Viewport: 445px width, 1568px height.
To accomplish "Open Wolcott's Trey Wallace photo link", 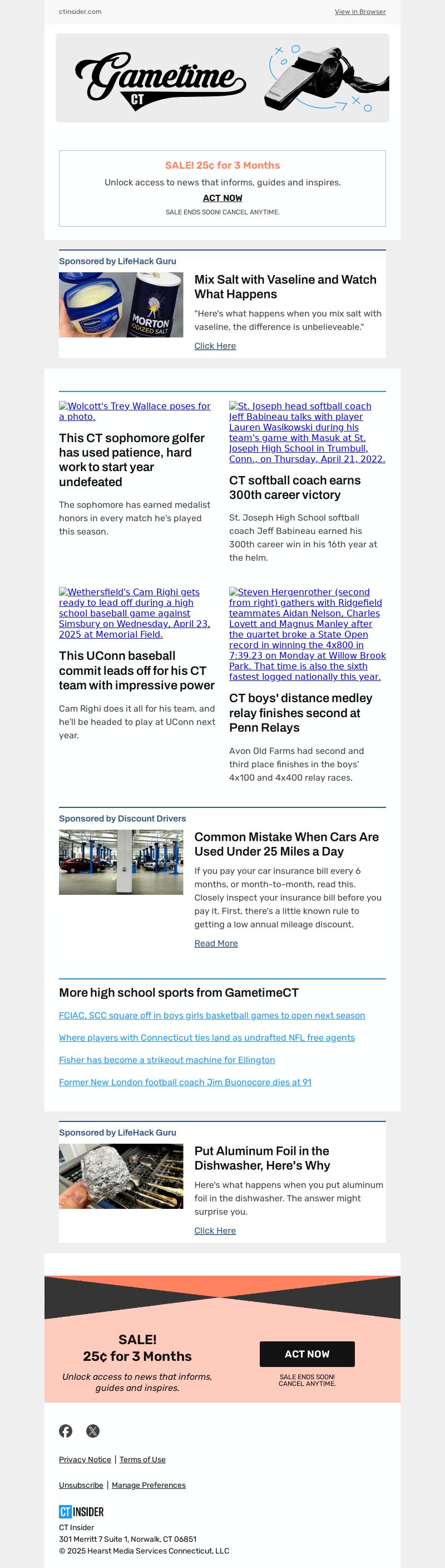I will click(x=135, y=411).
